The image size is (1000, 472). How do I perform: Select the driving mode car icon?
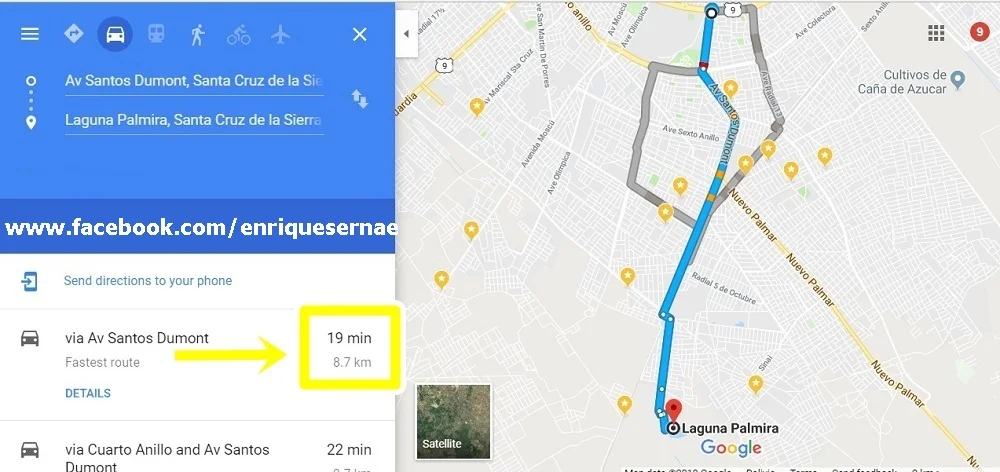pyautogui.click(x=115, y=35)
